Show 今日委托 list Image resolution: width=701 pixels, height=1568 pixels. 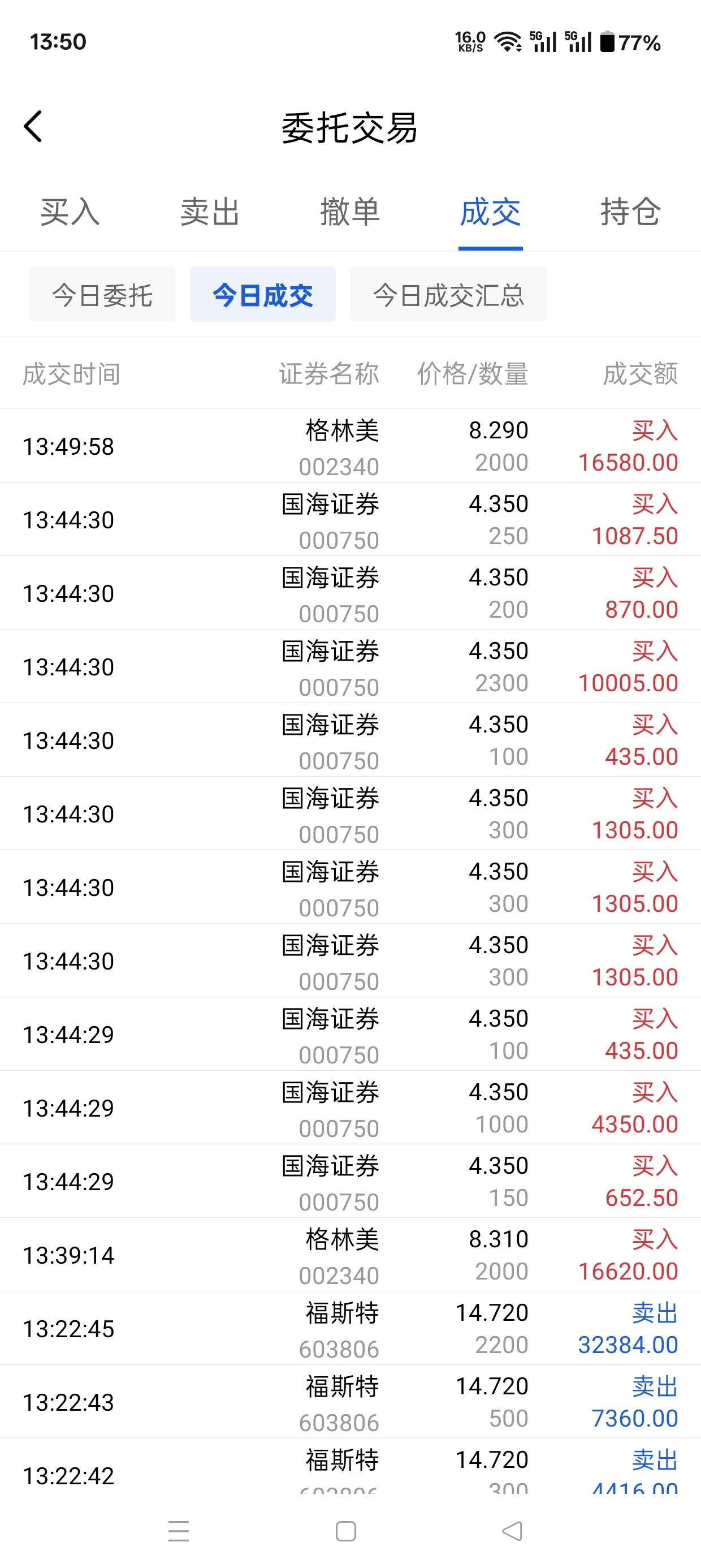pos(102,295)
